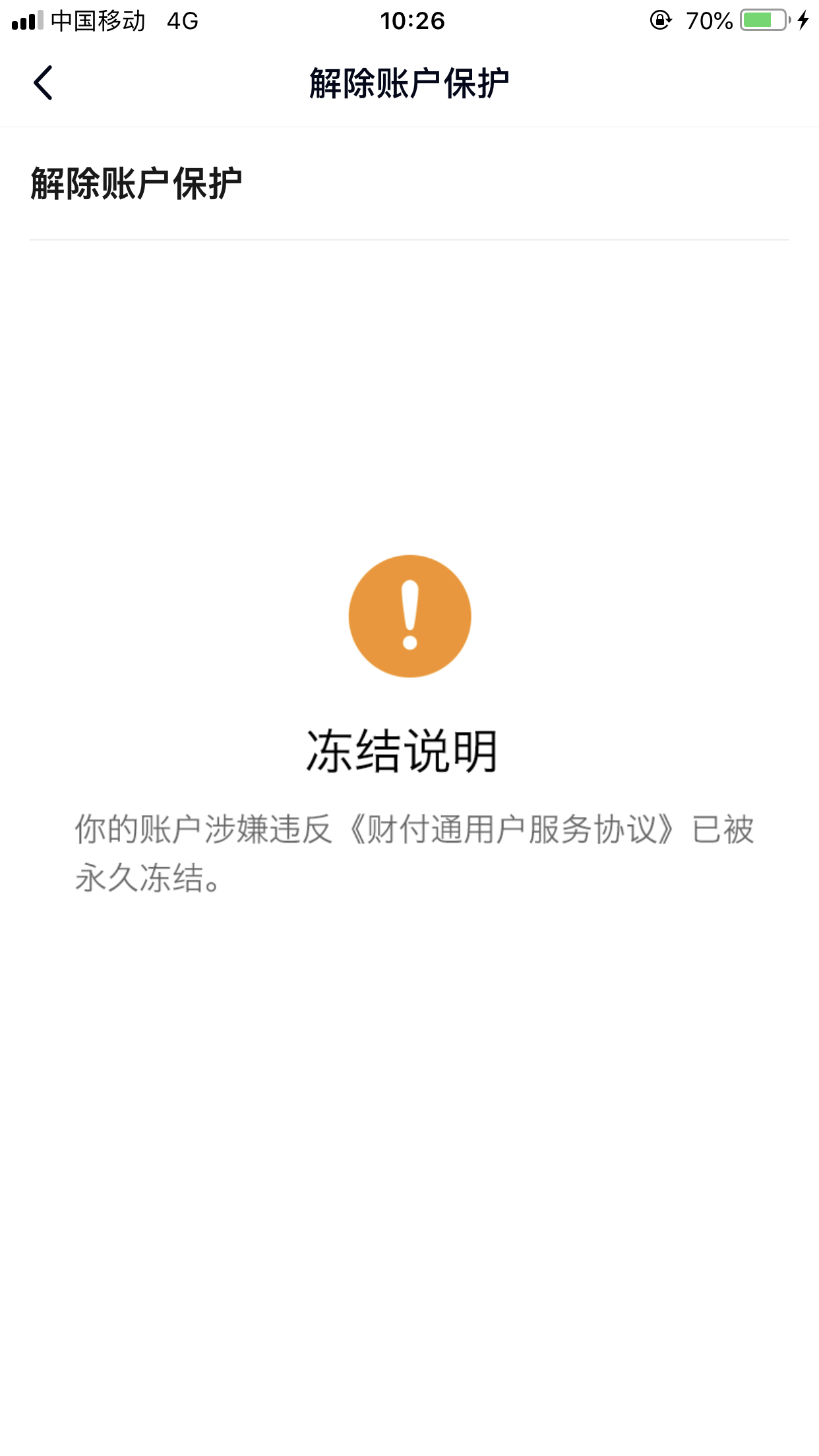
Task: Tap the orange exclamation warning icon
Action: (409, 615)
